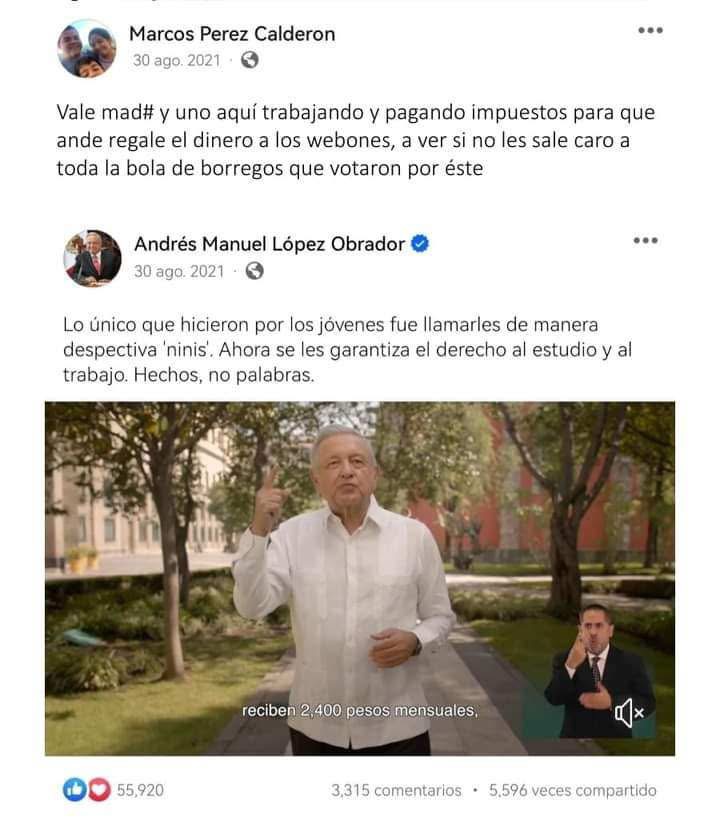View the 55,920 reactions list
Viewport: 720px width, 838px height.
coord(113,790)
